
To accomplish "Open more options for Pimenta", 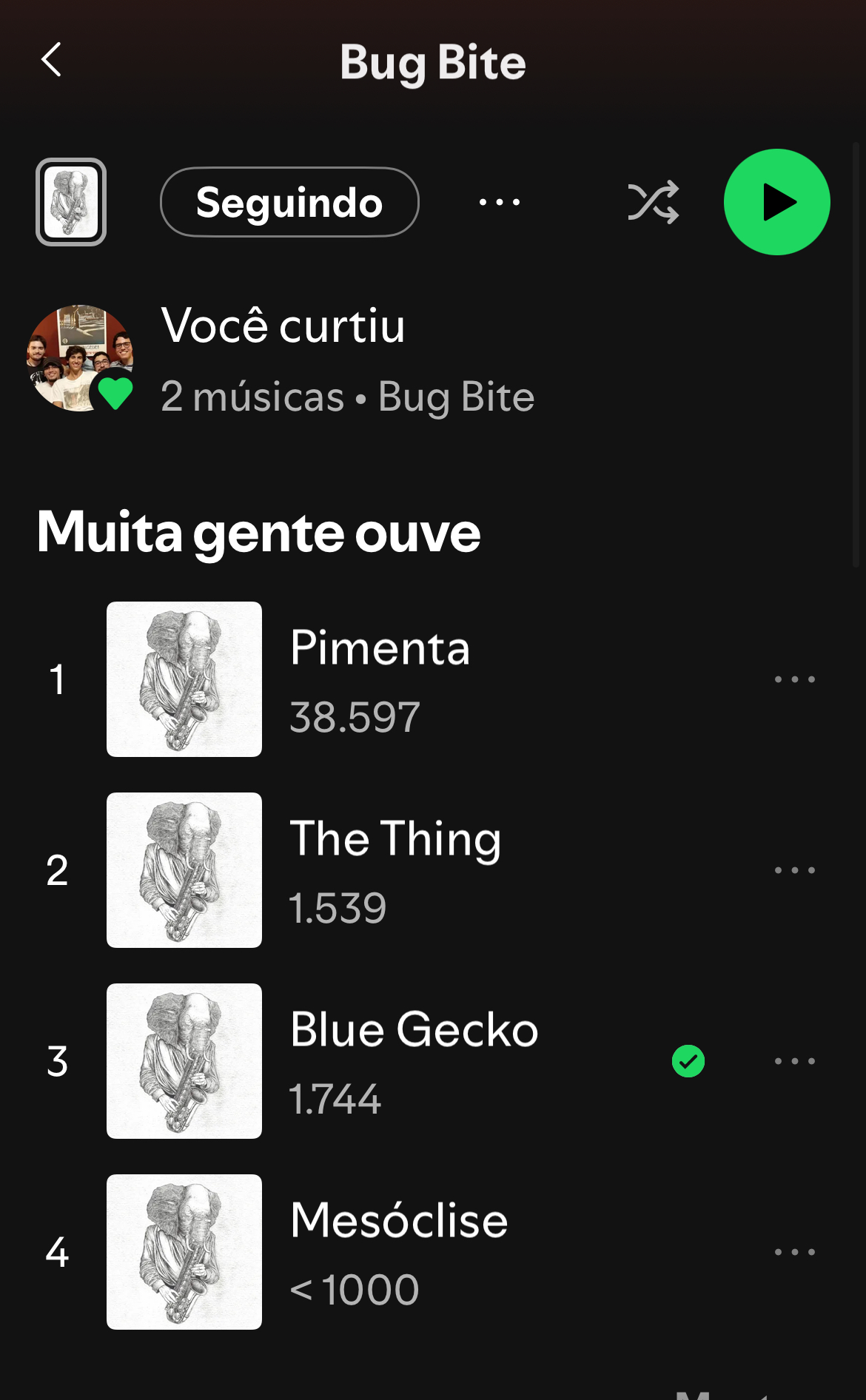I will pos(794,679).
